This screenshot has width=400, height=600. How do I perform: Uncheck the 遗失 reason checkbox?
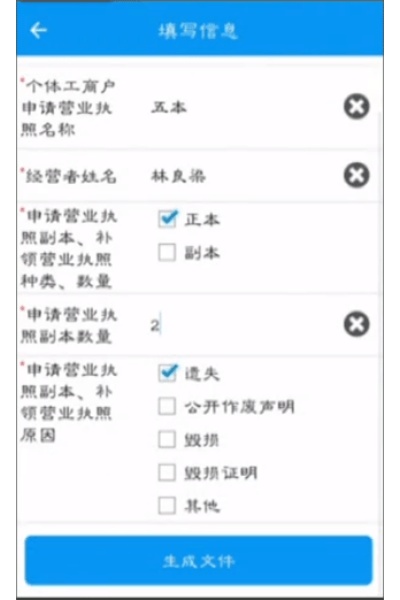tap(167, 373)
